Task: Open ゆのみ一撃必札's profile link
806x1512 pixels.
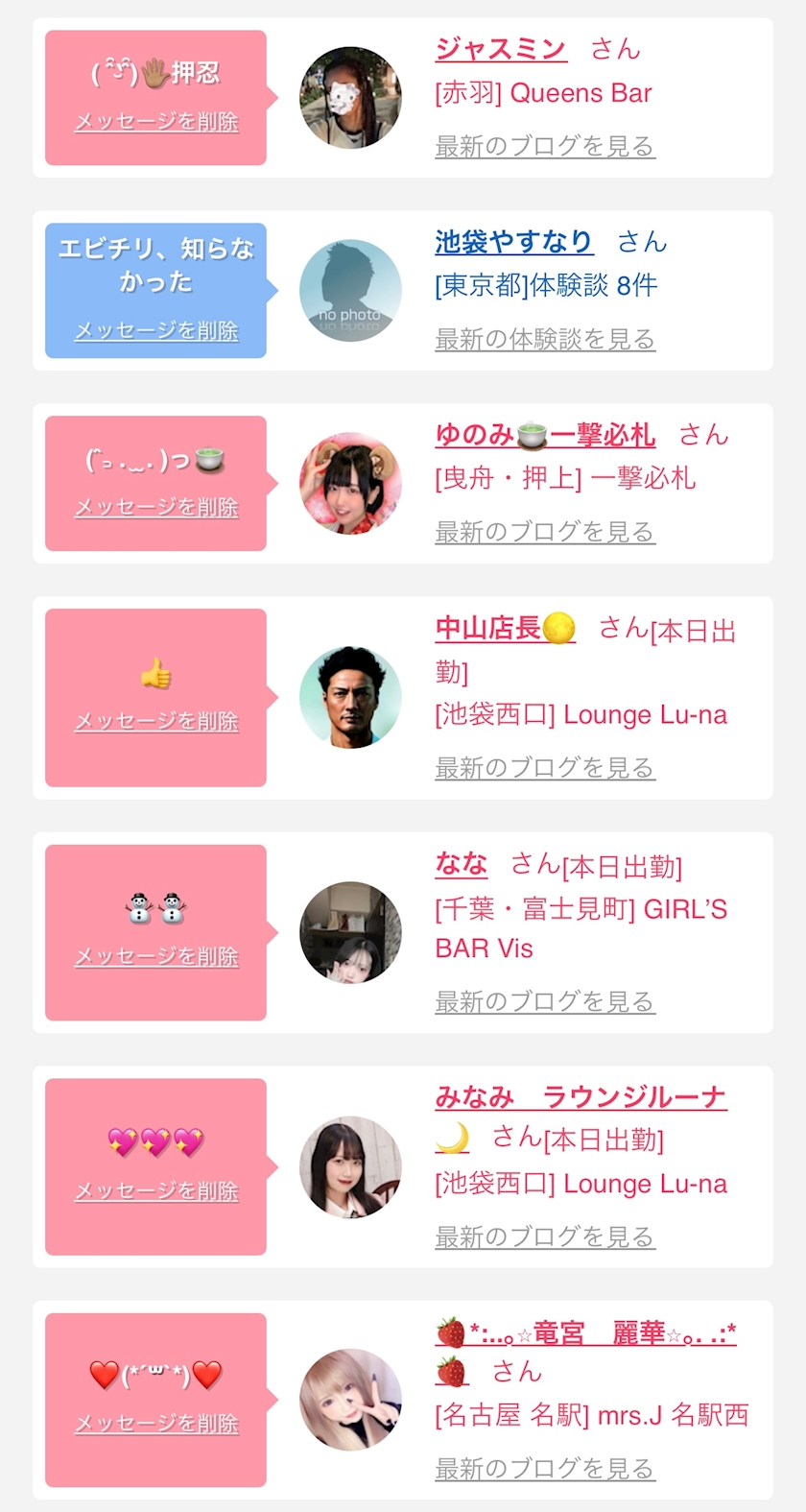Action: coord(545,435)
